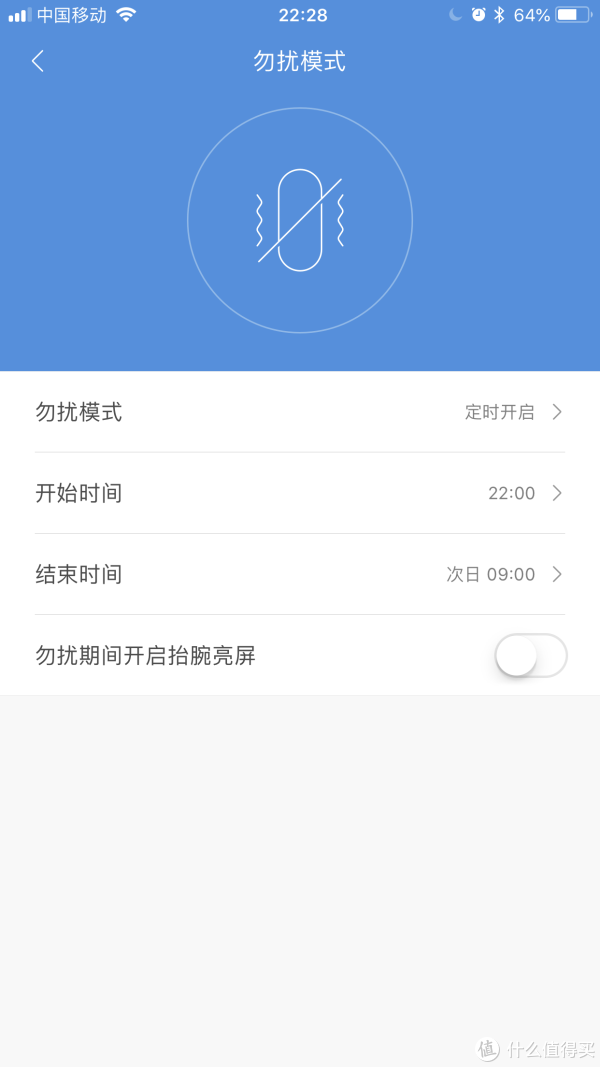Change the 结束时间 次日 09:00 setting
The width and height of the screenshot is (600, 1067).
click(x=300, y=574)
